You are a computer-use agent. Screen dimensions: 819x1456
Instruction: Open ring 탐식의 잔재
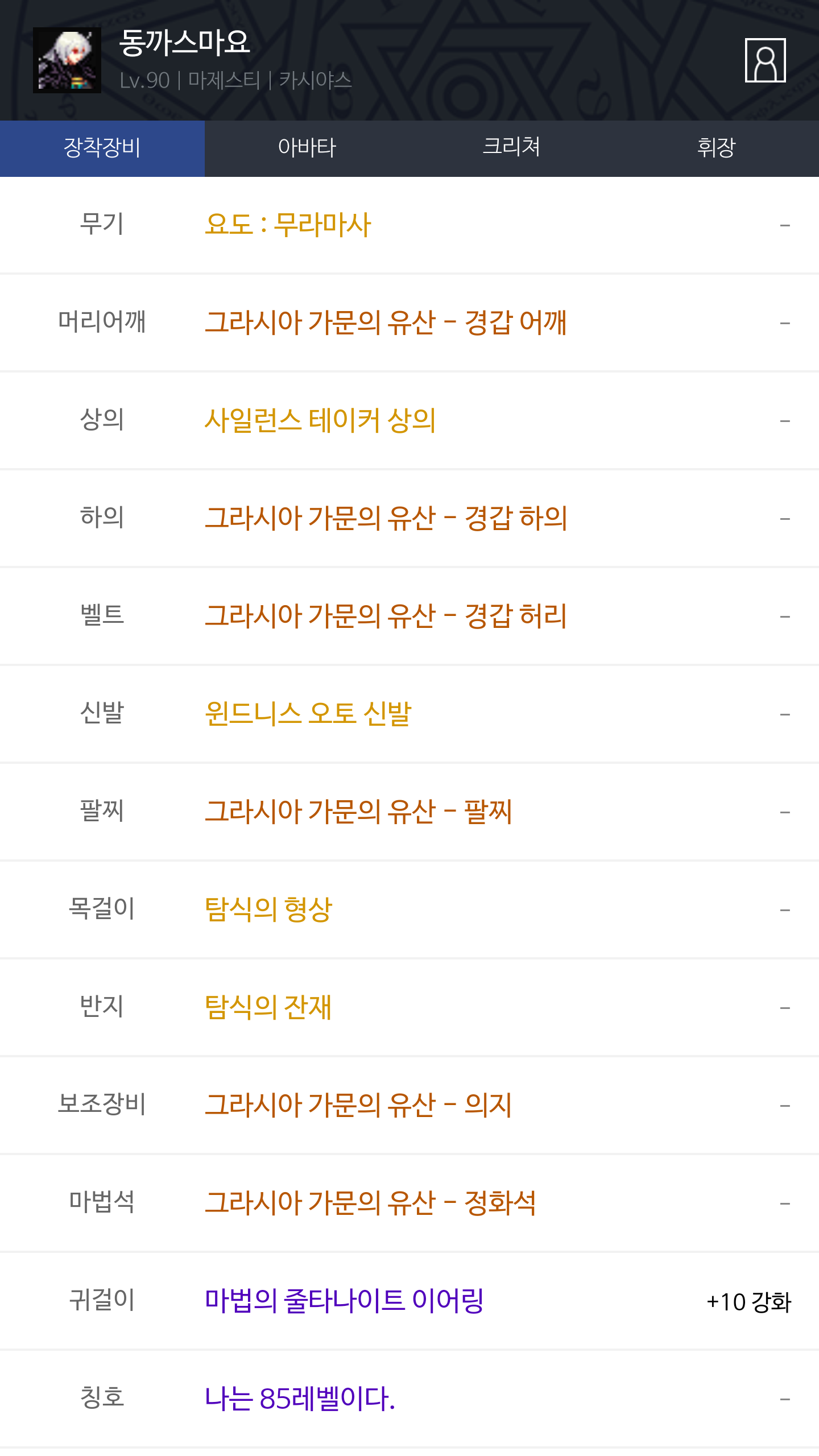(x=268, y=1007)
